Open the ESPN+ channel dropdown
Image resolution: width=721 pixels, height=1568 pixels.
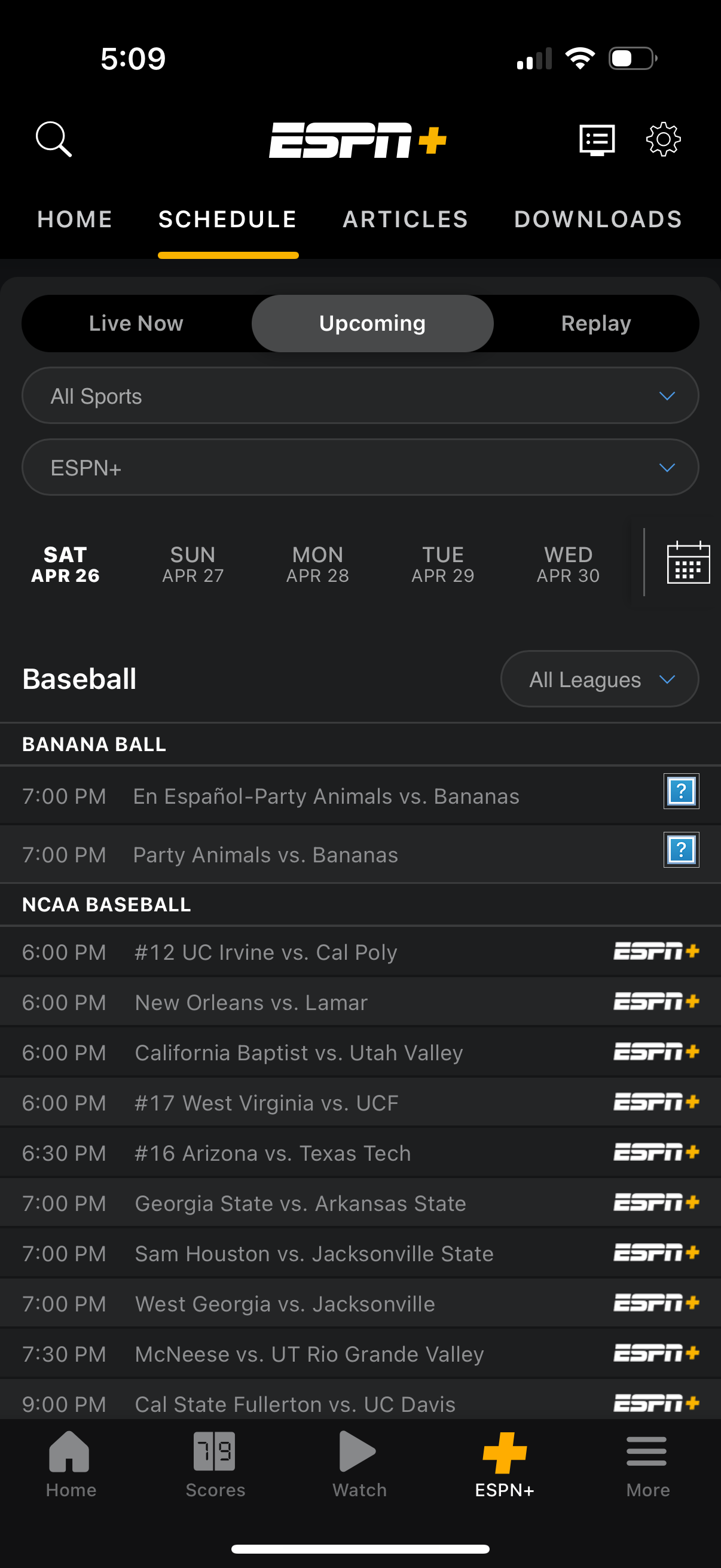coord(360,468)
